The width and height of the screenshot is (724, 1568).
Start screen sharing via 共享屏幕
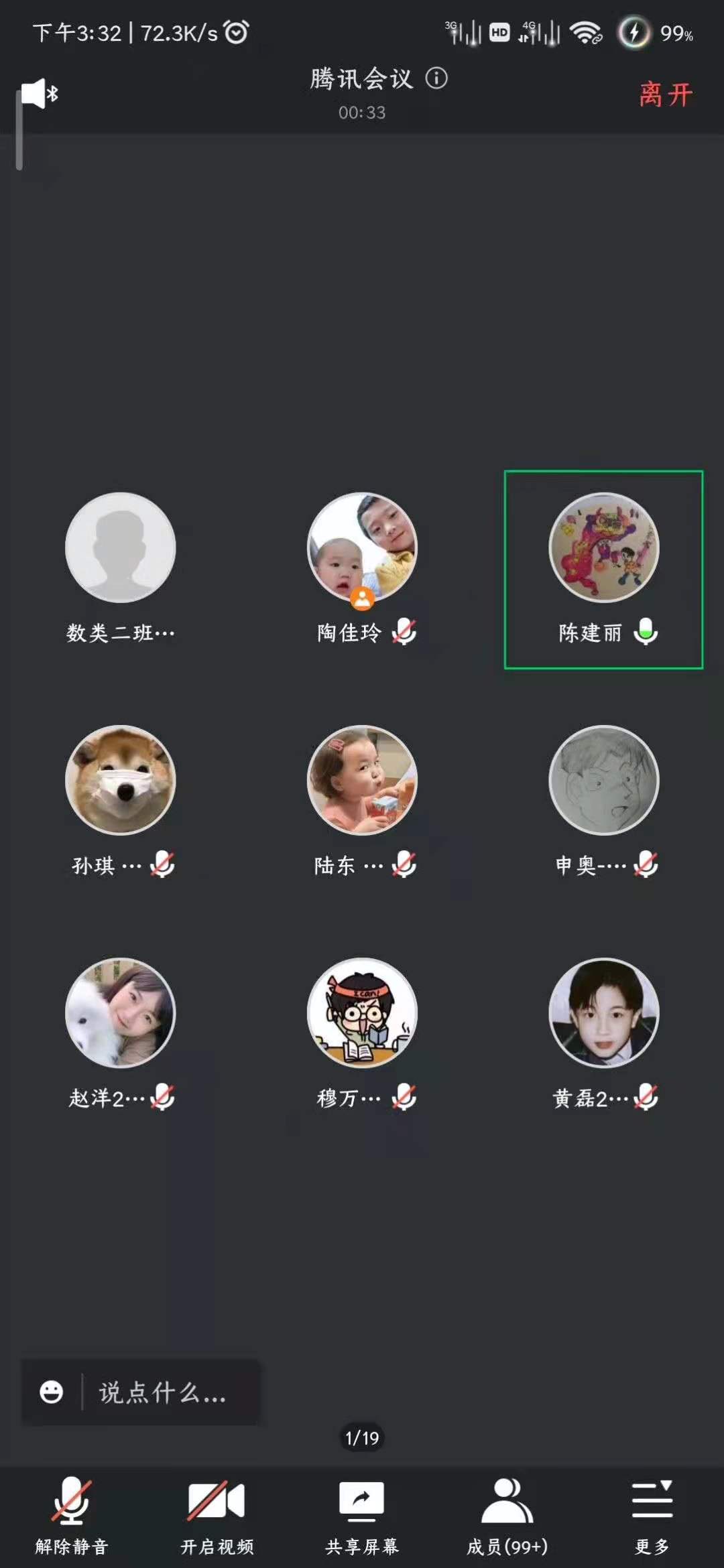click(x=361, y=1516)
